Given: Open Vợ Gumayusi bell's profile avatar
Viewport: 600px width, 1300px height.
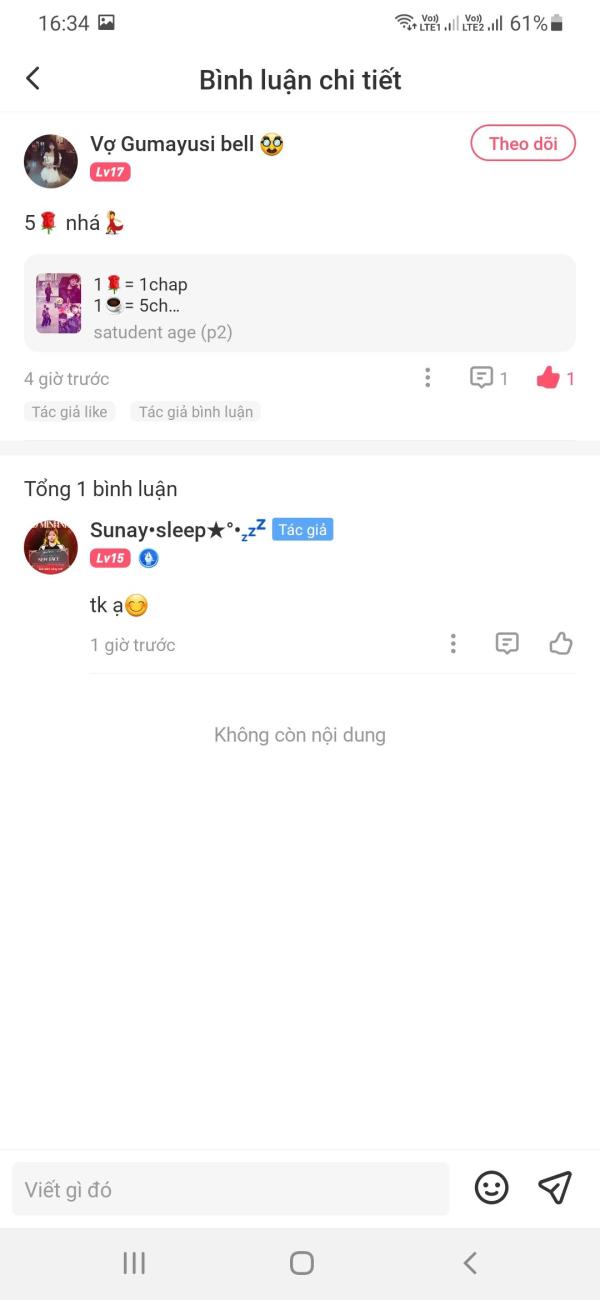Looking at the screenshot, I should click(51, 161).
